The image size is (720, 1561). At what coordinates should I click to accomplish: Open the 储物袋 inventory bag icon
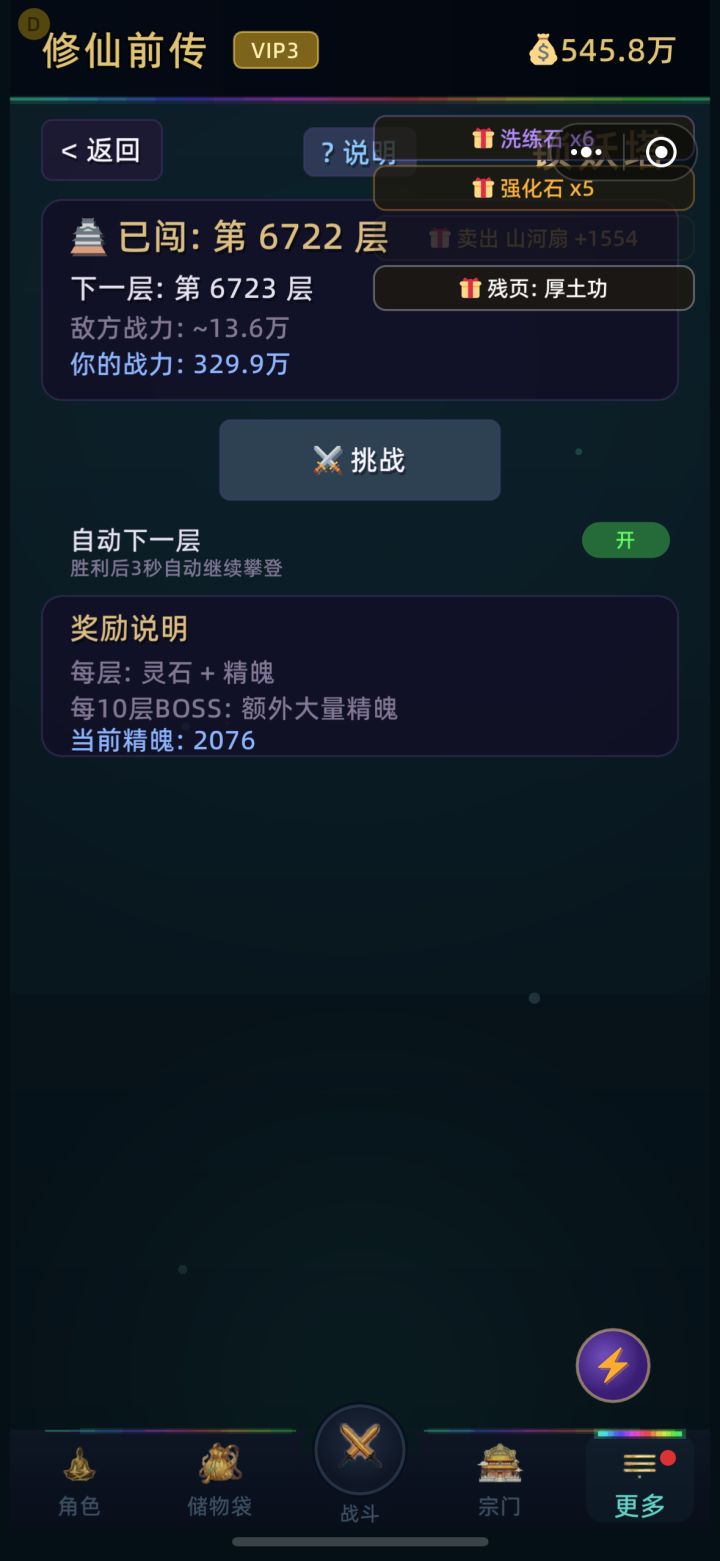219,1464
